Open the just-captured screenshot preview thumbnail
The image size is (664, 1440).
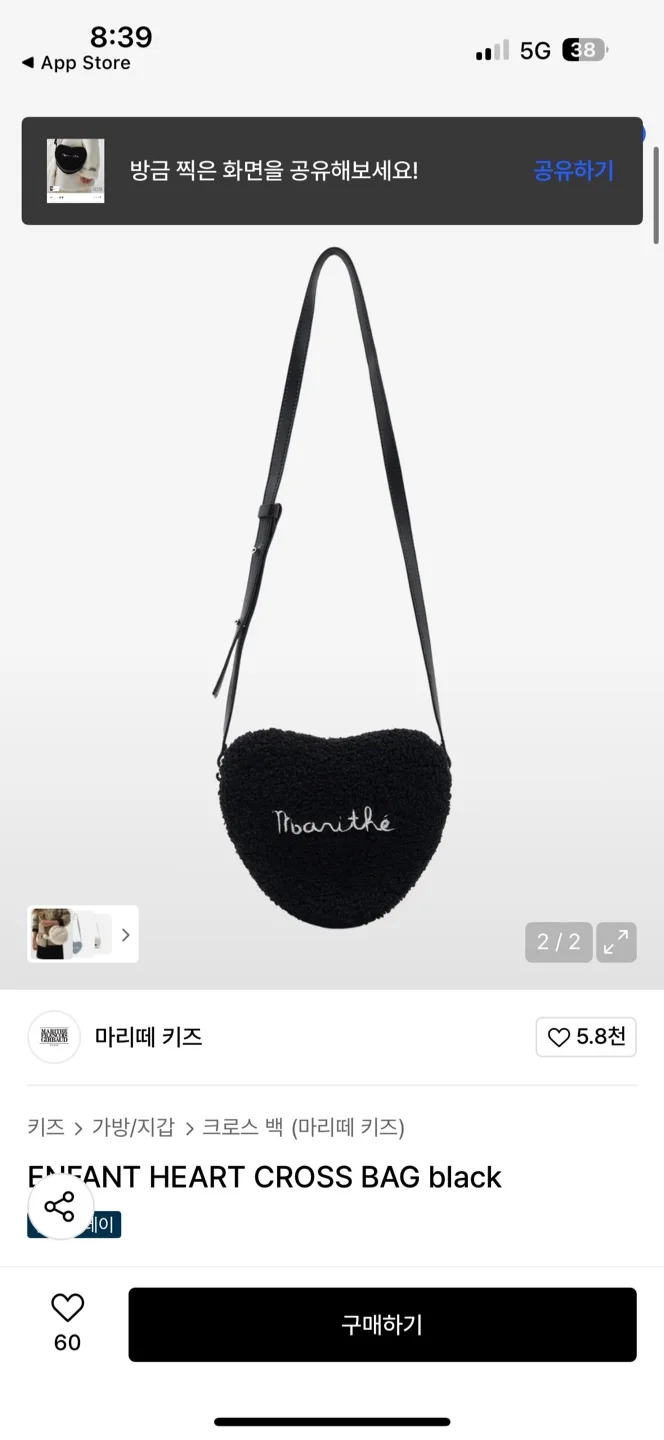[x=76, y=170]
